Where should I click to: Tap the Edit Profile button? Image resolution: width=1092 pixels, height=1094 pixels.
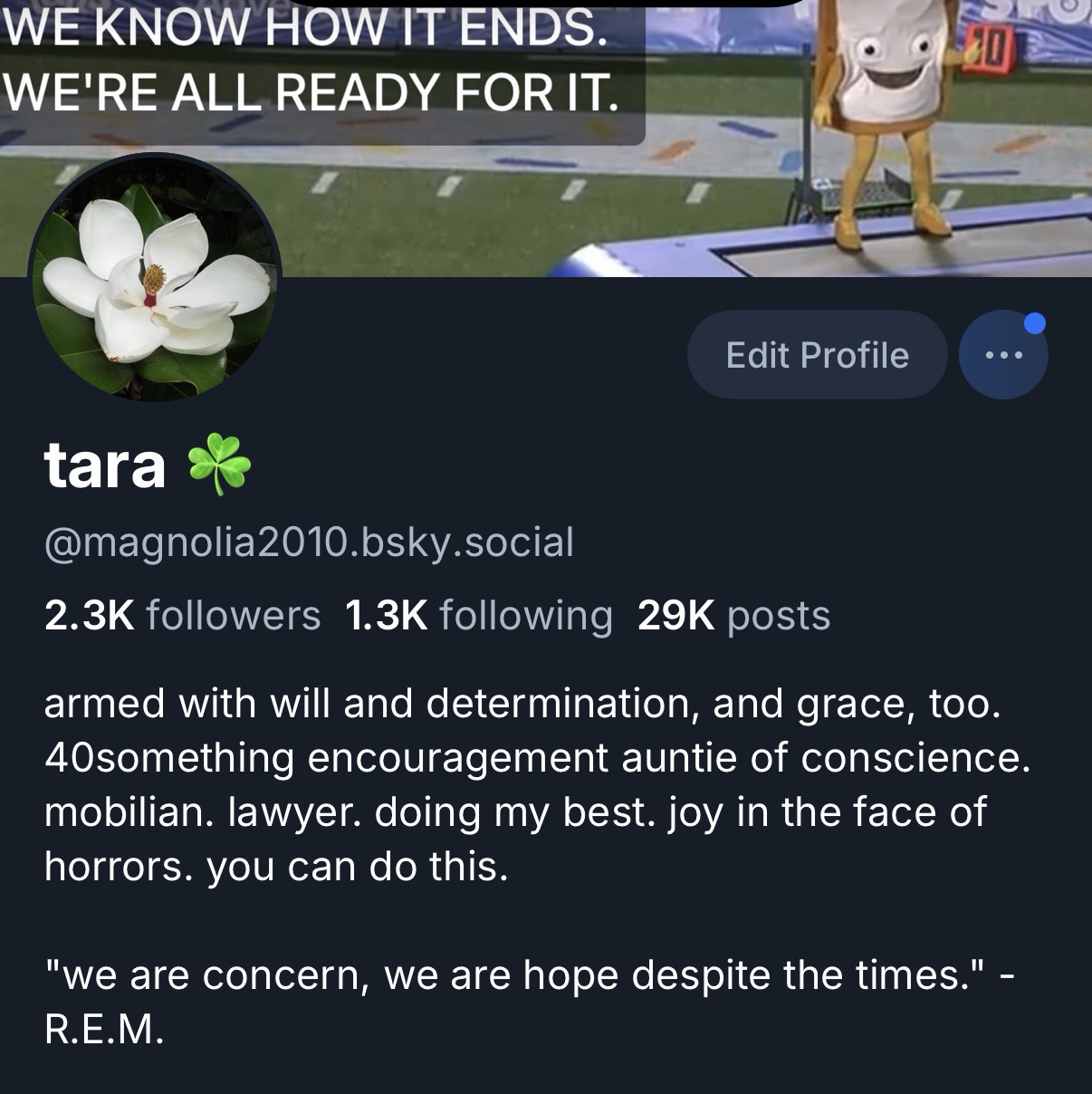(817, 355)
